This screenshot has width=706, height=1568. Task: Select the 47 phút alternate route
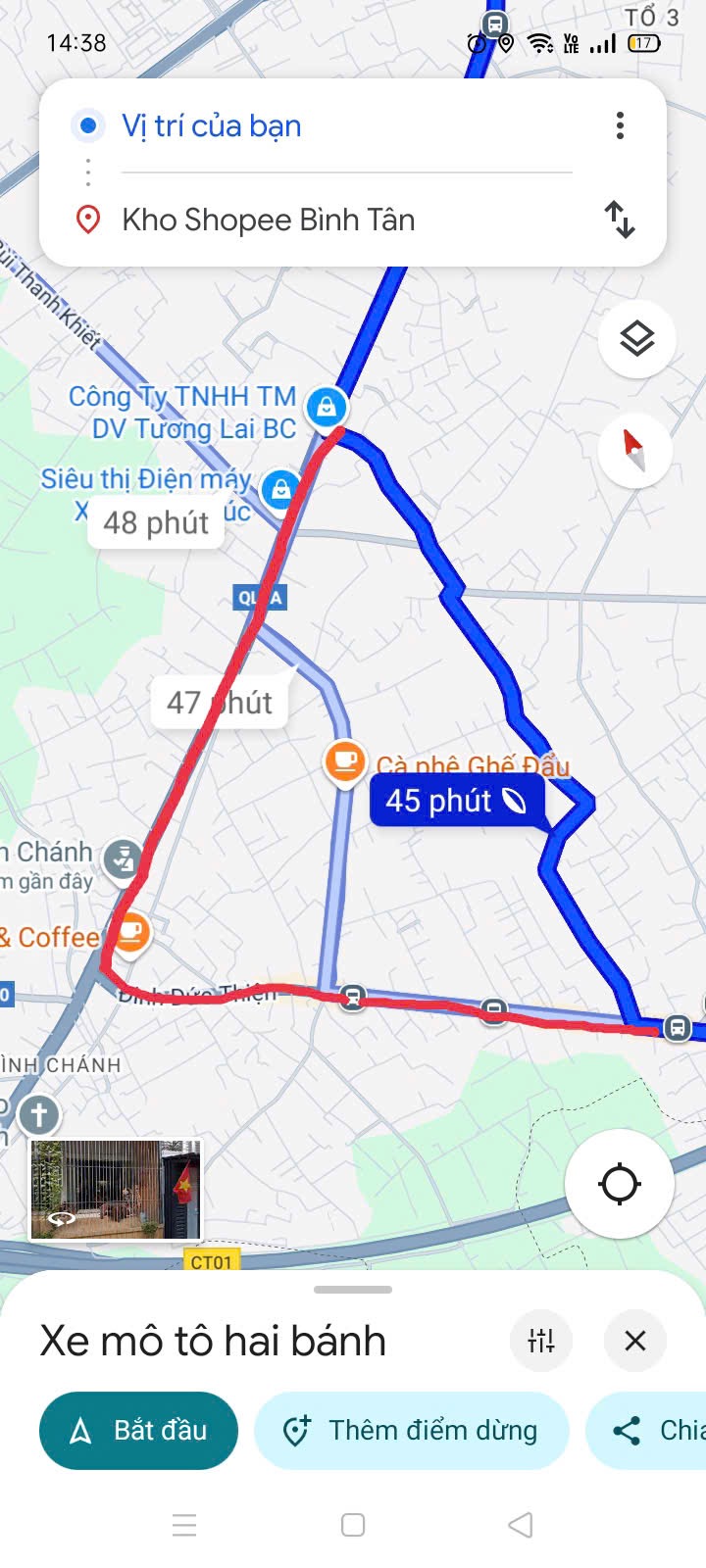[219, 703]
